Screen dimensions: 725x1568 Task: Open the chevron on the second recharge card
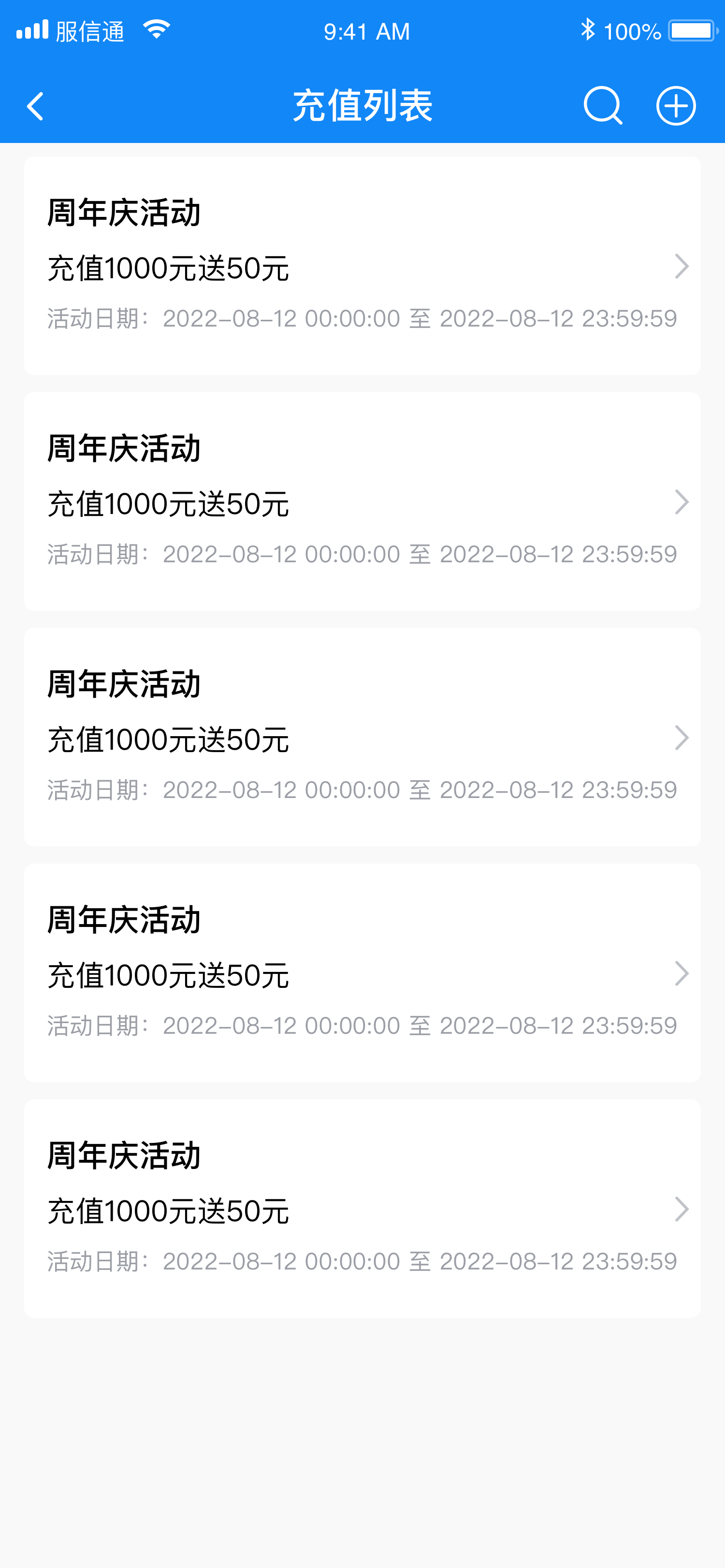682,503
